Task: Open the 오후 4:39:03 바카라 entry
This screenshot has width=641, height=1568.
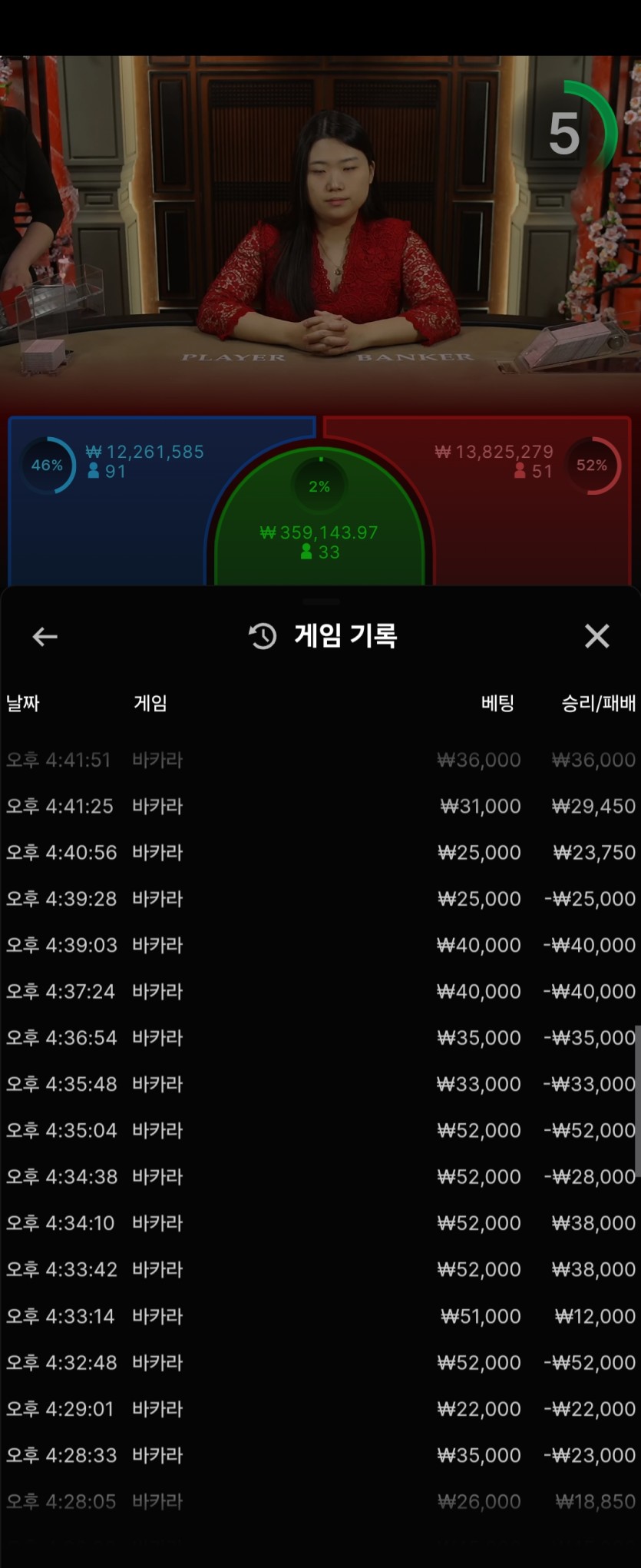Action: click(x=320, y=945)
